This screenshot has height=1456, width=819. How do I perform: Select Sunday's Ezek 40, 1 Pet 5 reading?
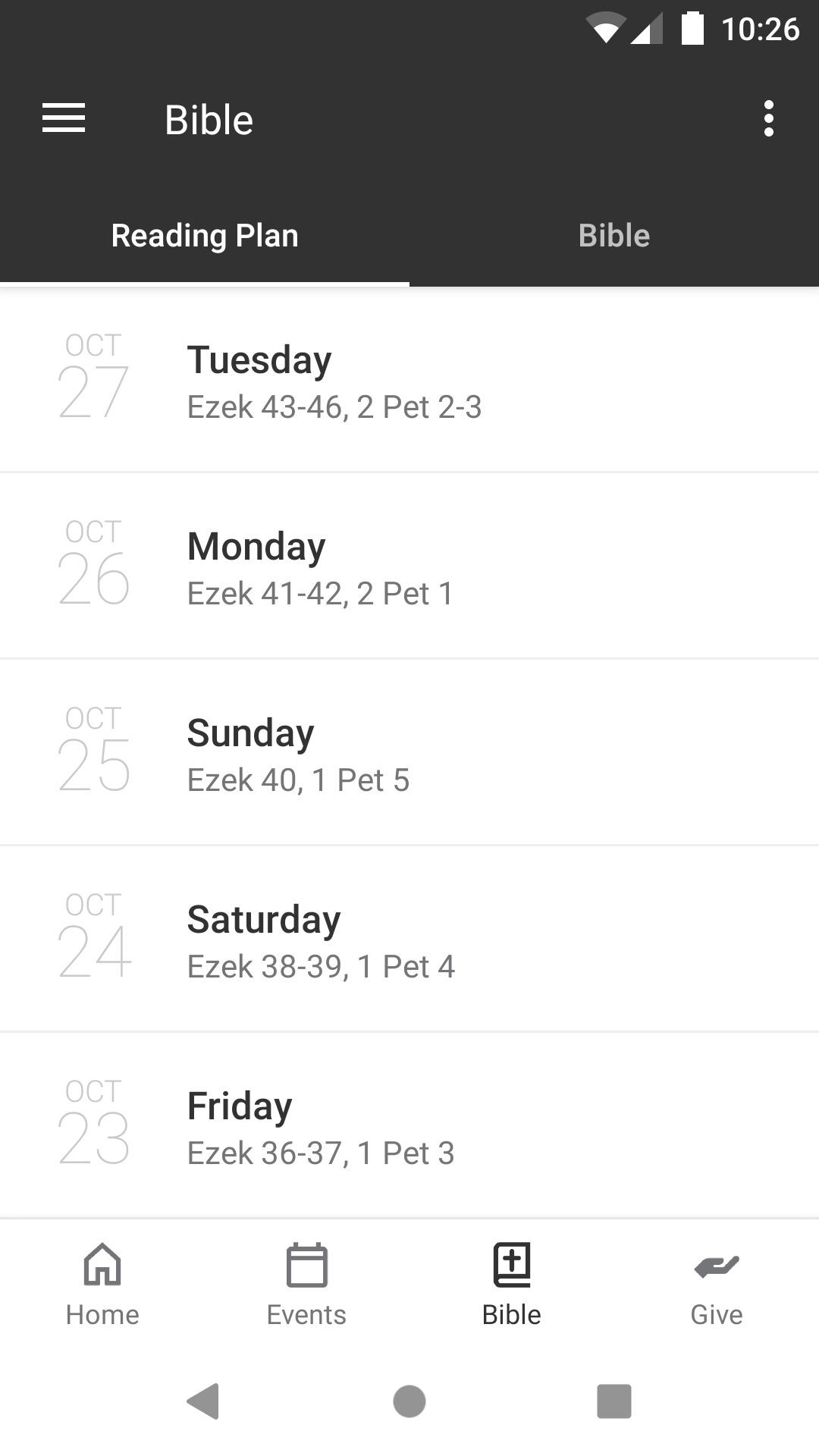[x=409, y=754]
